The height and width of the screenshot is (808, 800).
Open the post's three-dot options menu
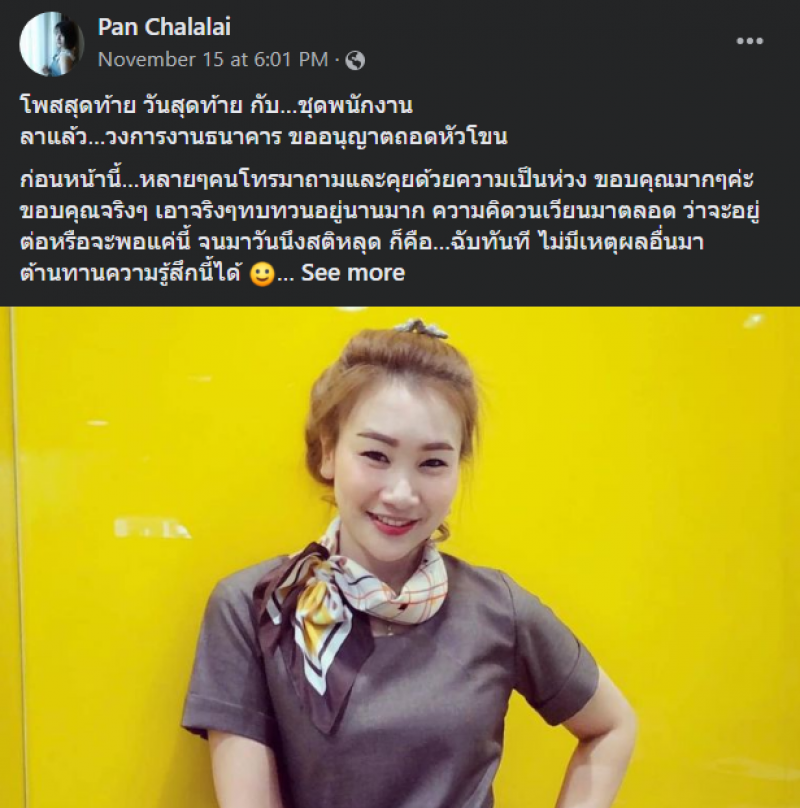click(749, 41)
